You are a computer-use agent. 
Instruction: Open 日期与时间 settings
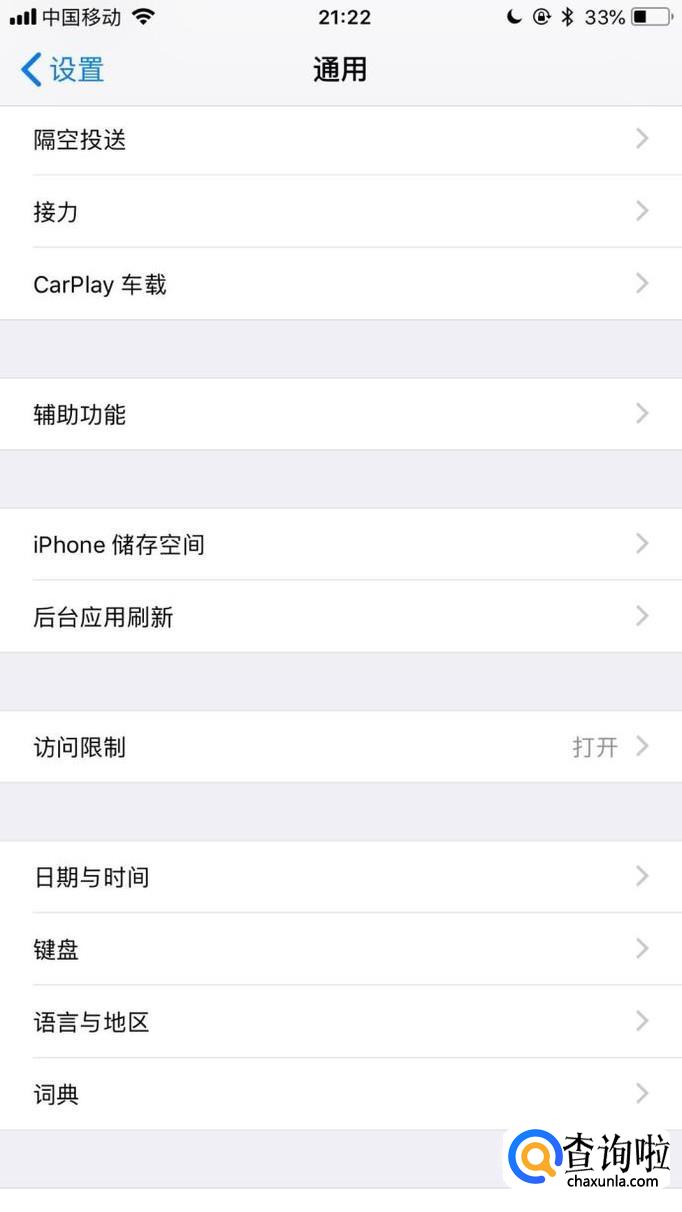click(341, 877)
